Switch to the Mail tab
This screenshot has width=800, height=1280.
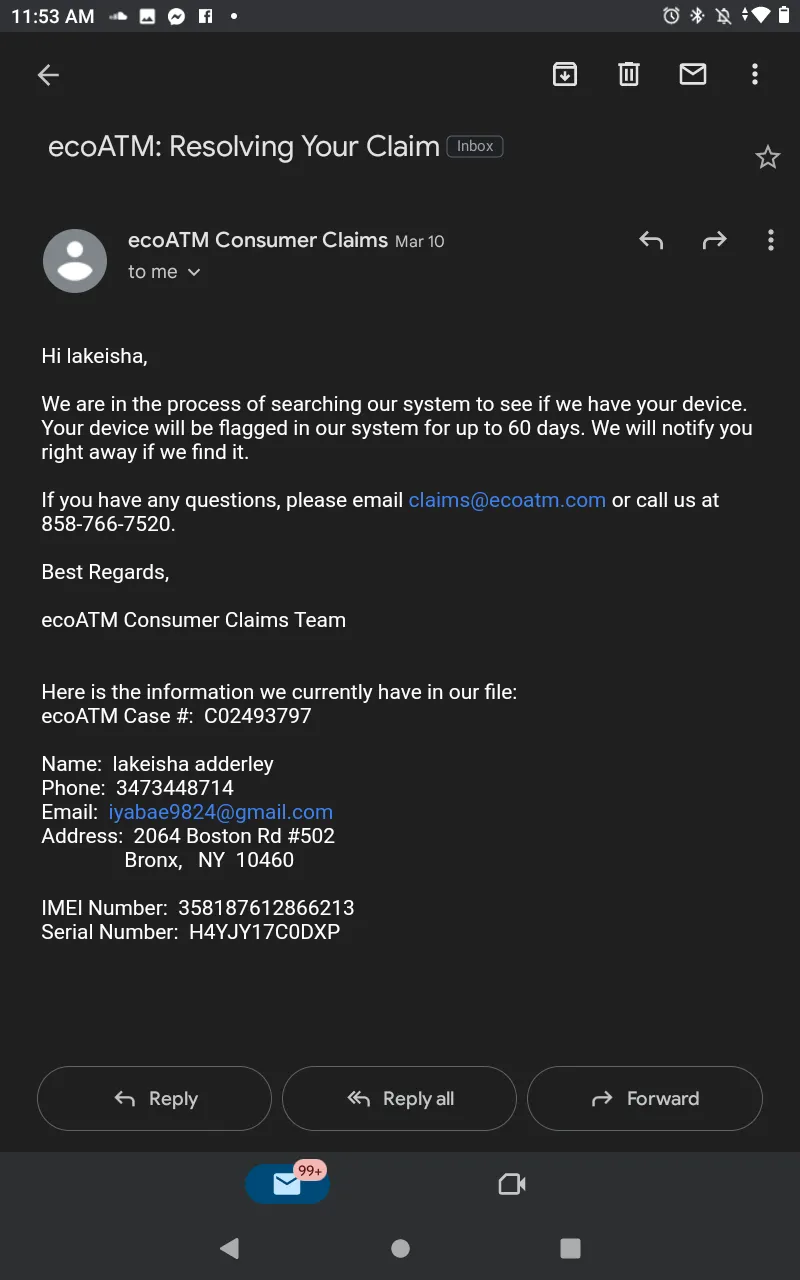pos(287,1184)
